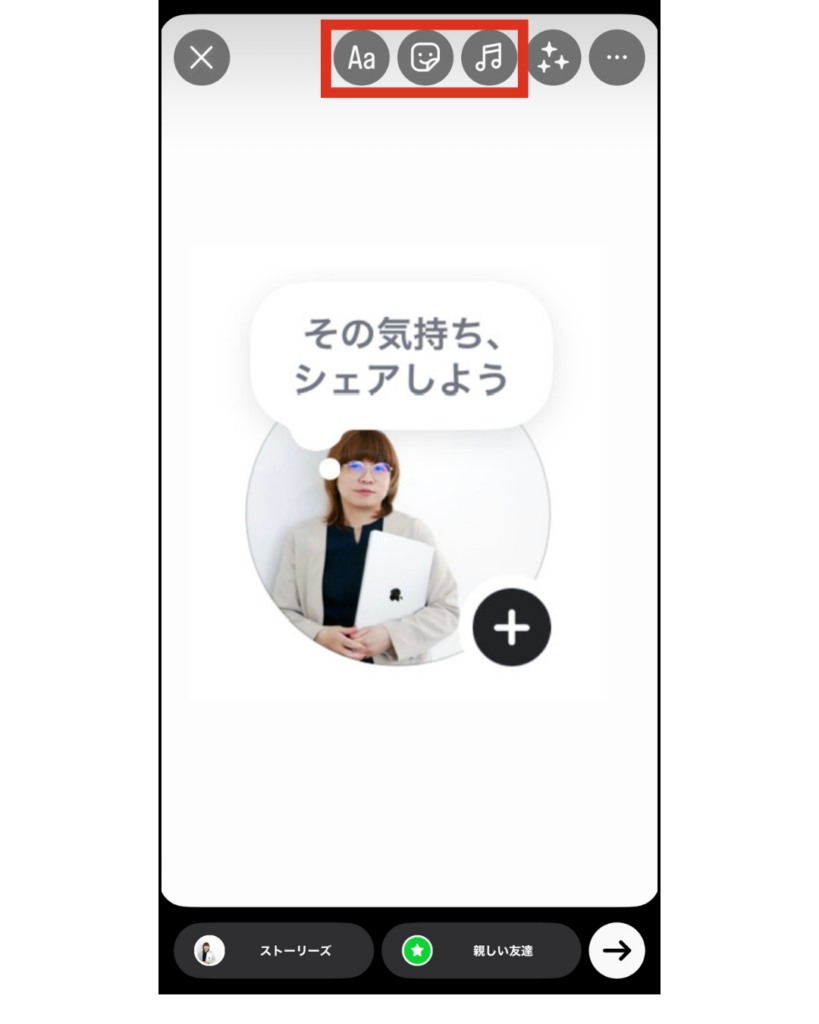Share to 親しい友達 only
This screenshot has width=819, height=1024.
pyautogui.click(x=481, y=950)
